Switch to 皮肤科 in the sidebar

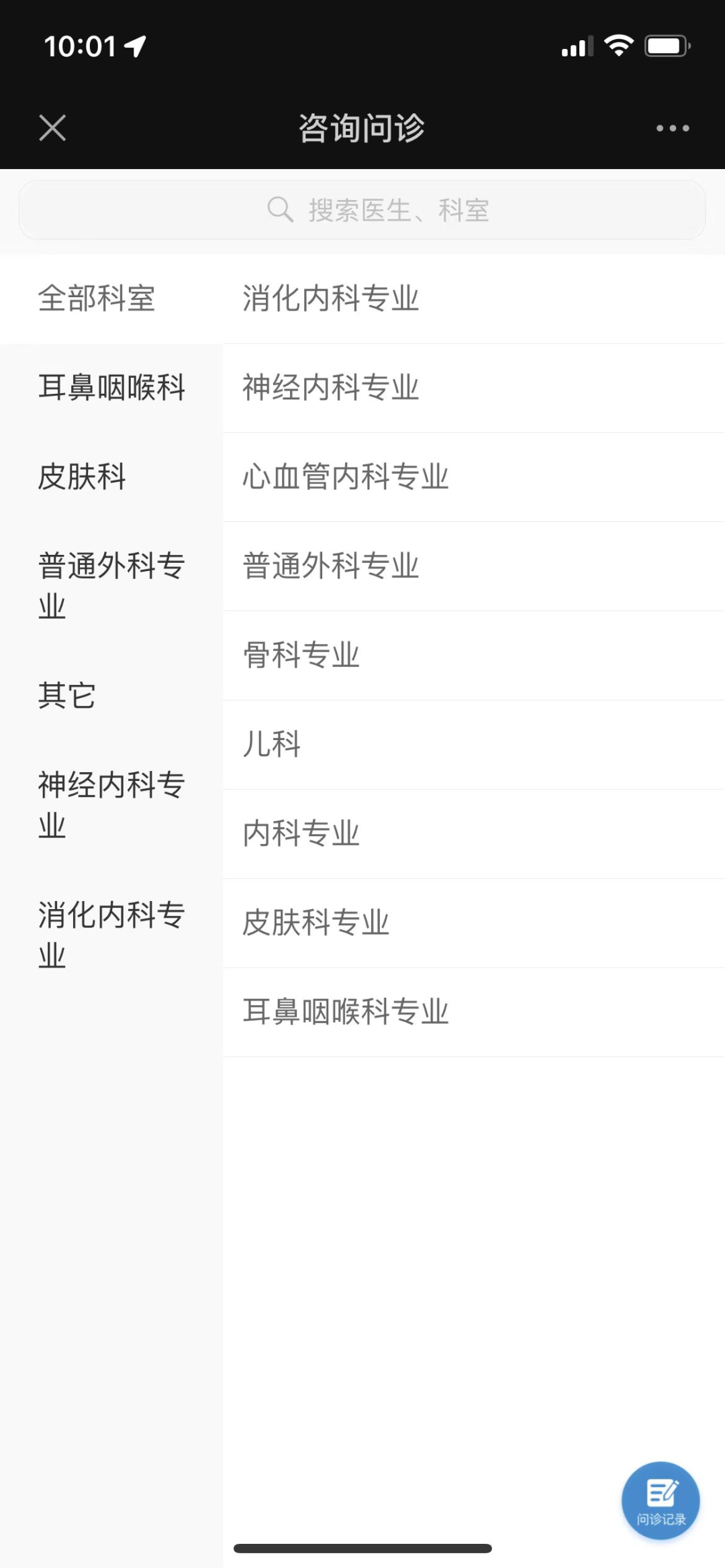pyautogui.click(x=82, y=476)
